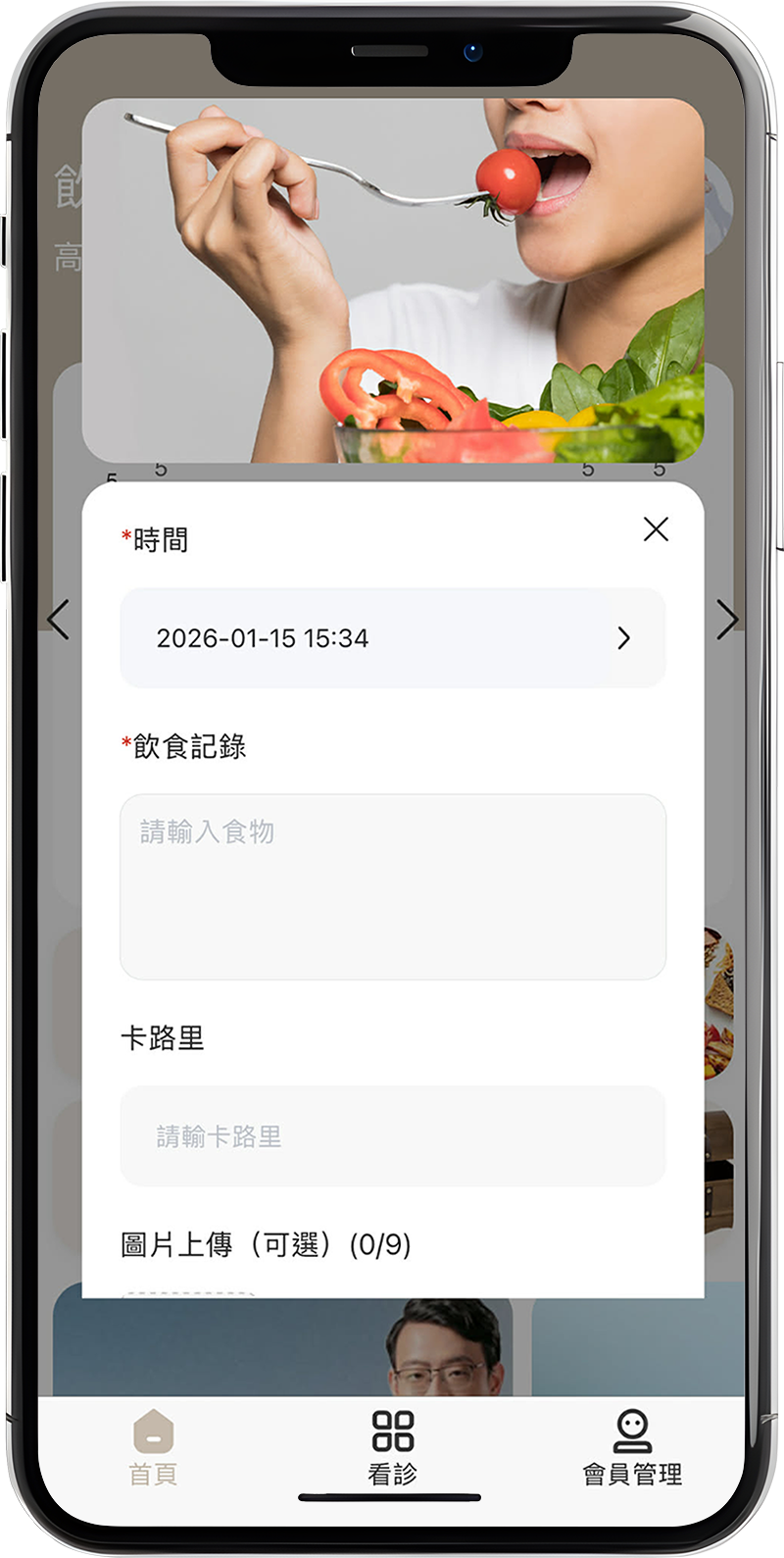Switch to the 首頁 home tab

154,1448
